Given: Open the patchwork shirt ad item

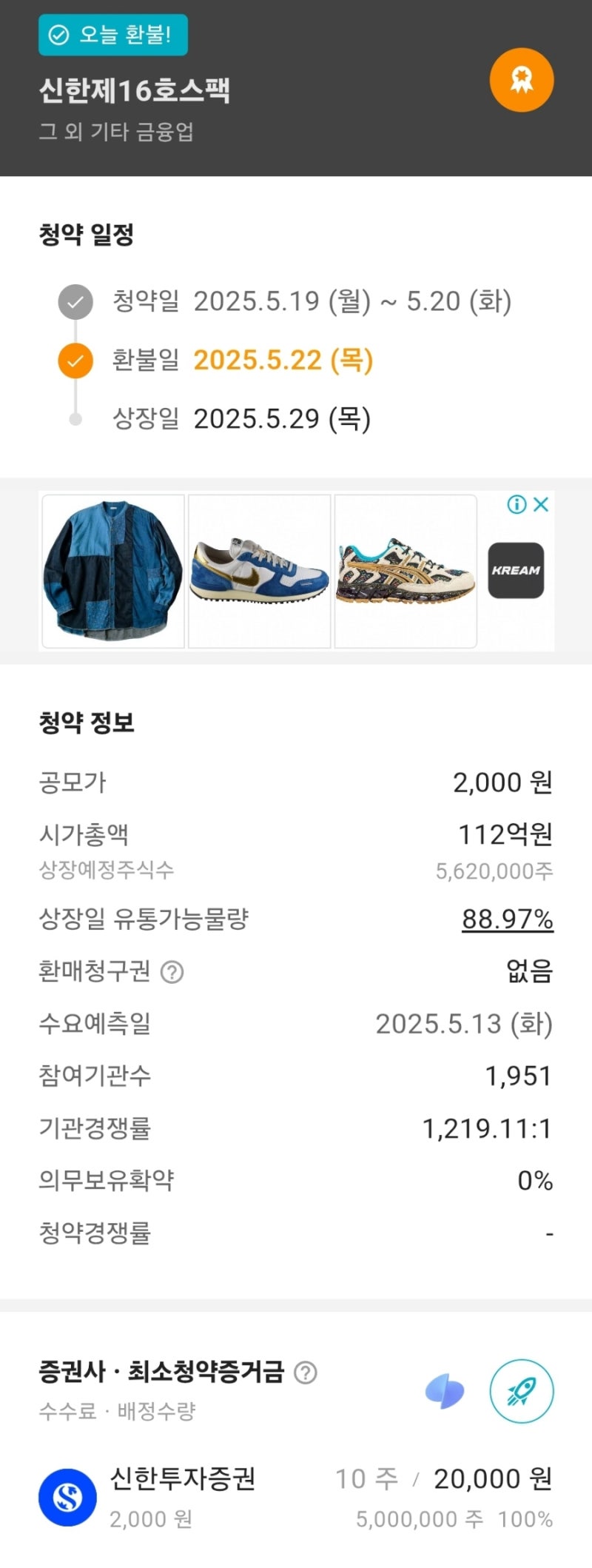Looking at the screenshot, I should 113,571.
